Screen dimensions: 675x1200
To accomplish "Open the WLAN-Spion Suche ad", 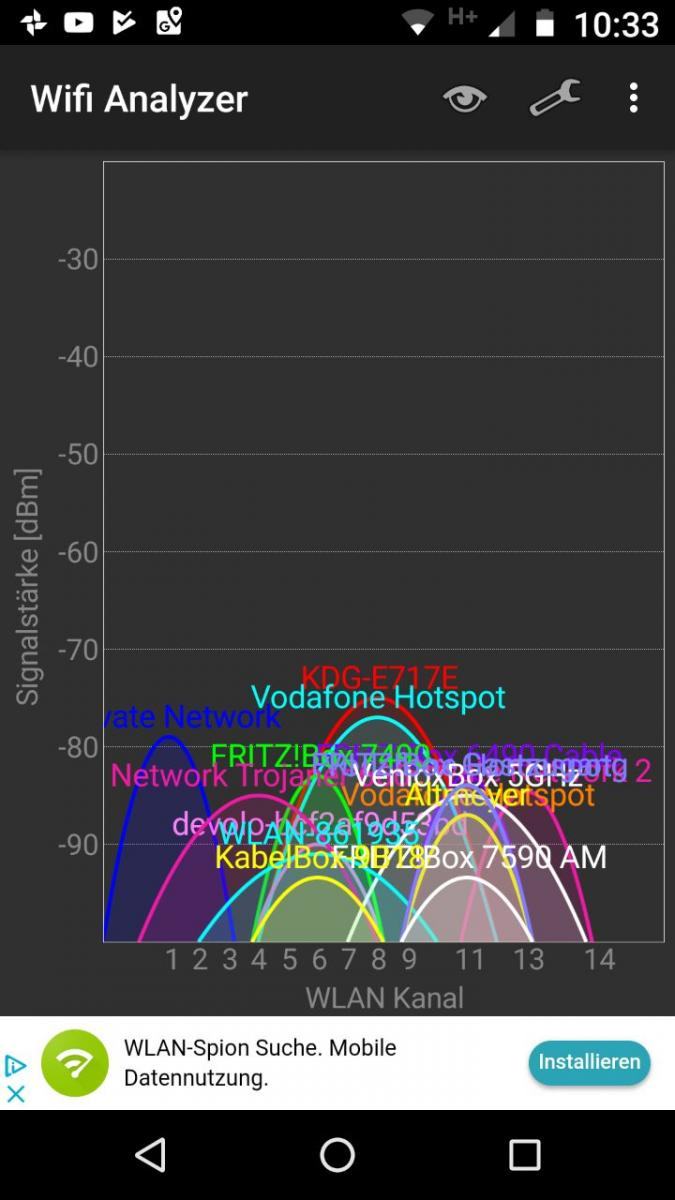I will [260, 1062].
